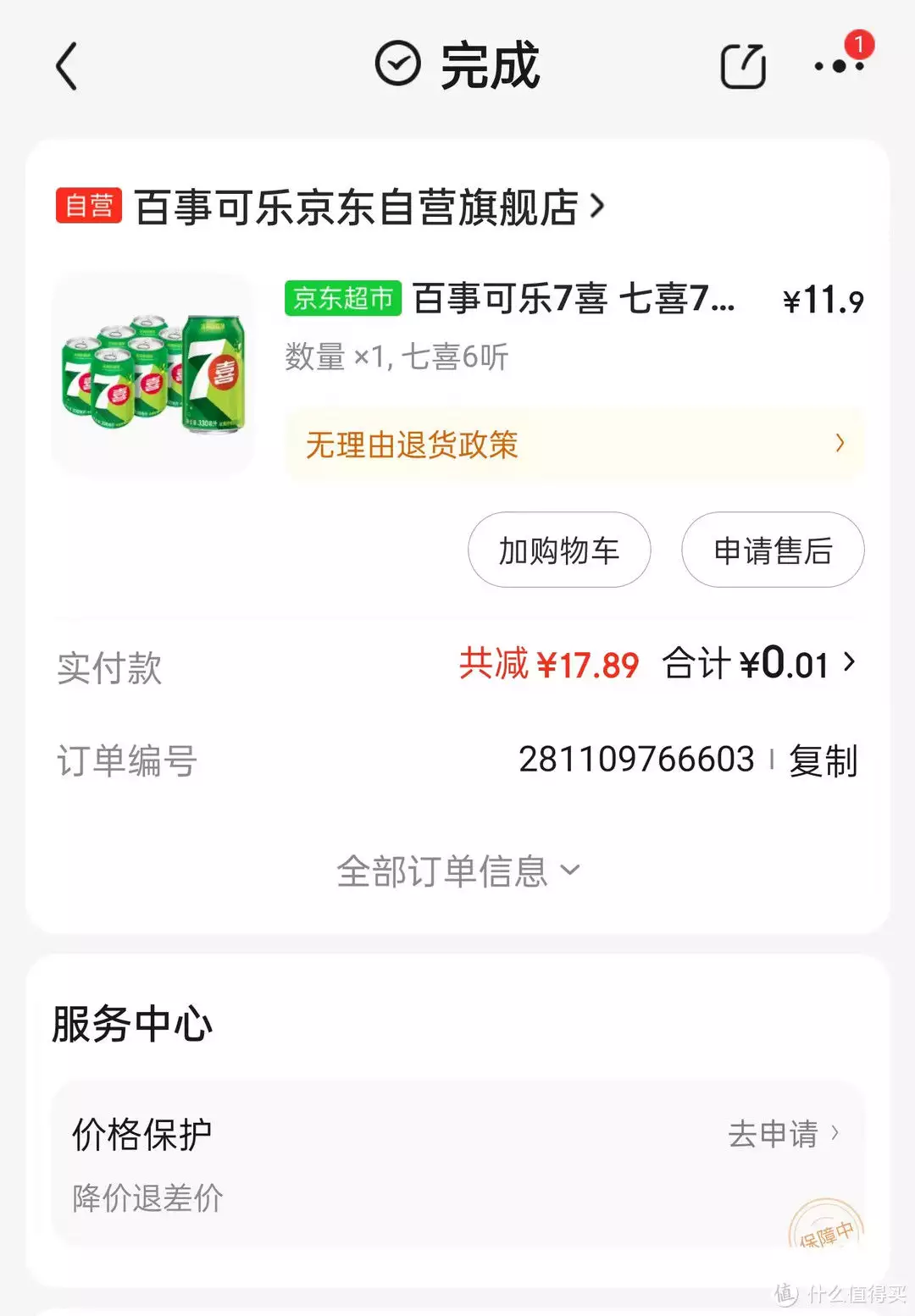Tap 申请售后 for after-sales service
915x1316 pixels.
pyautogui.click(x=773, y=550)
